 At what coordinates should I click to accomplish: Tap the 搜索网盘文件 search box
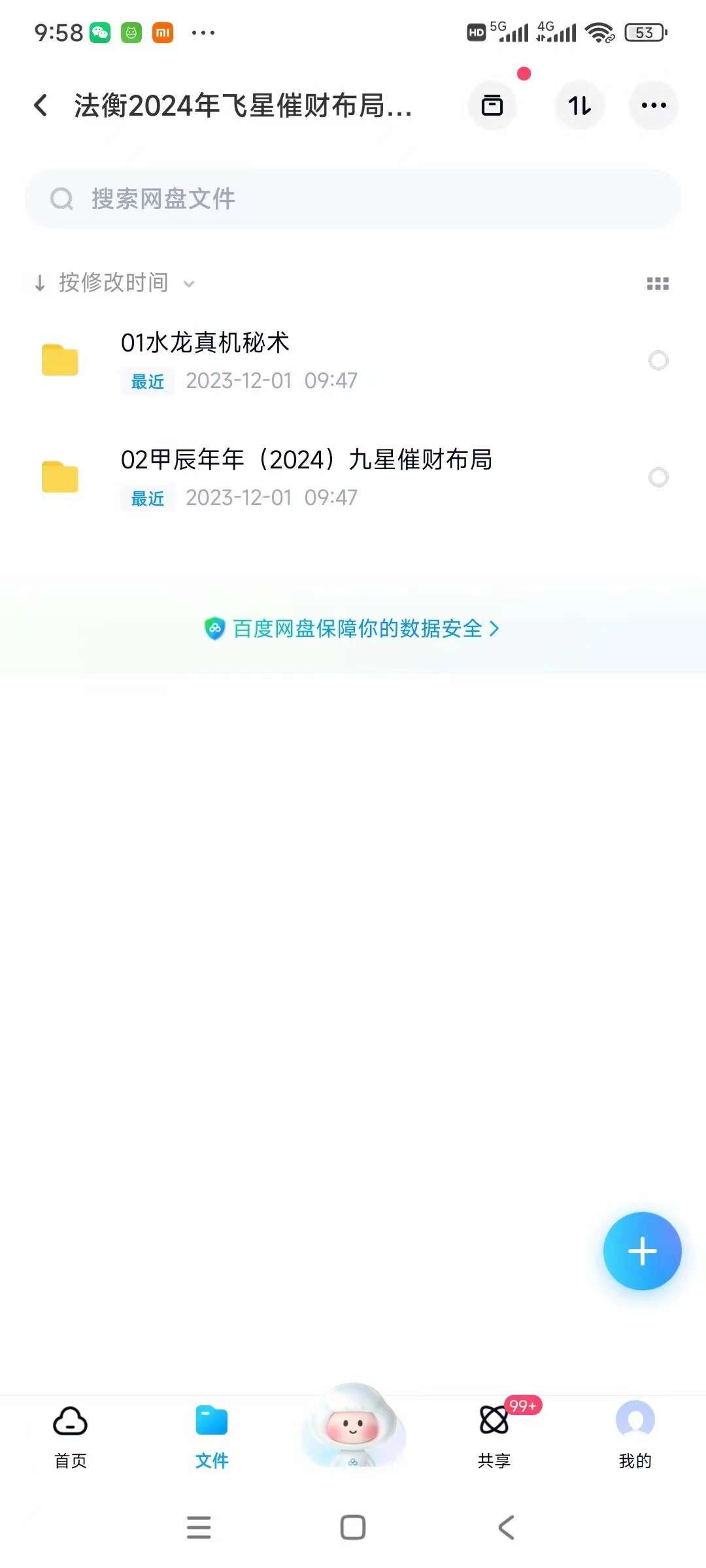(x=353, y=199)
